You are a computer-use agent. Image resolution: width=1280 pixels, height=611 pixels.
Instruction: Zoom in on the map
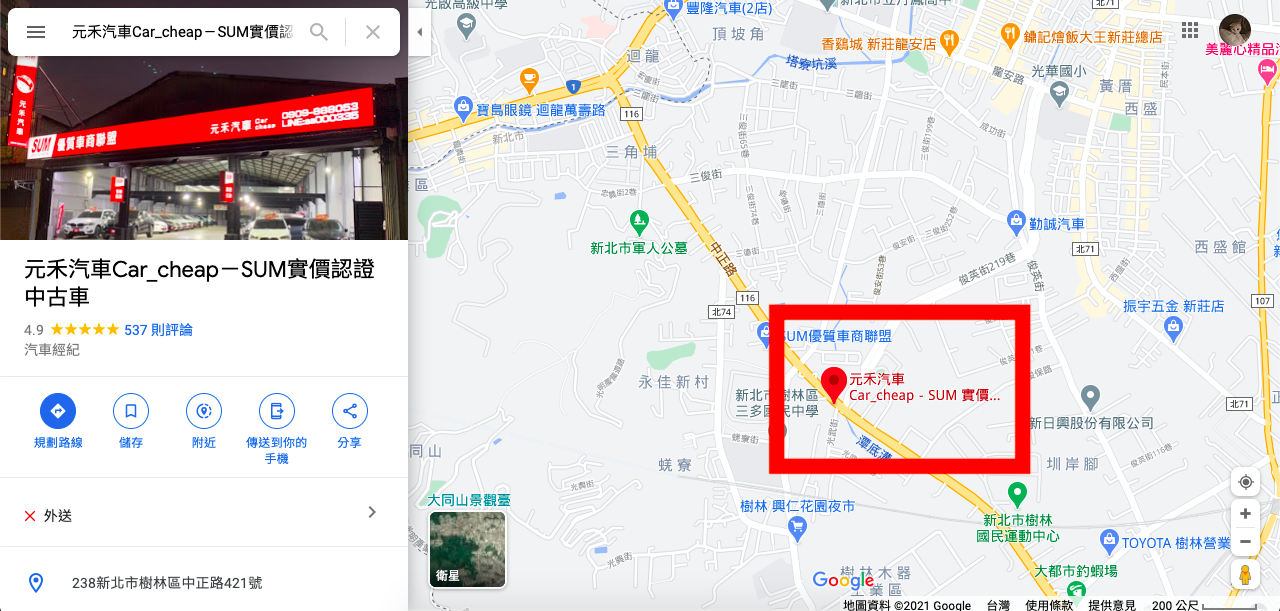click(x=1245, y=514)
